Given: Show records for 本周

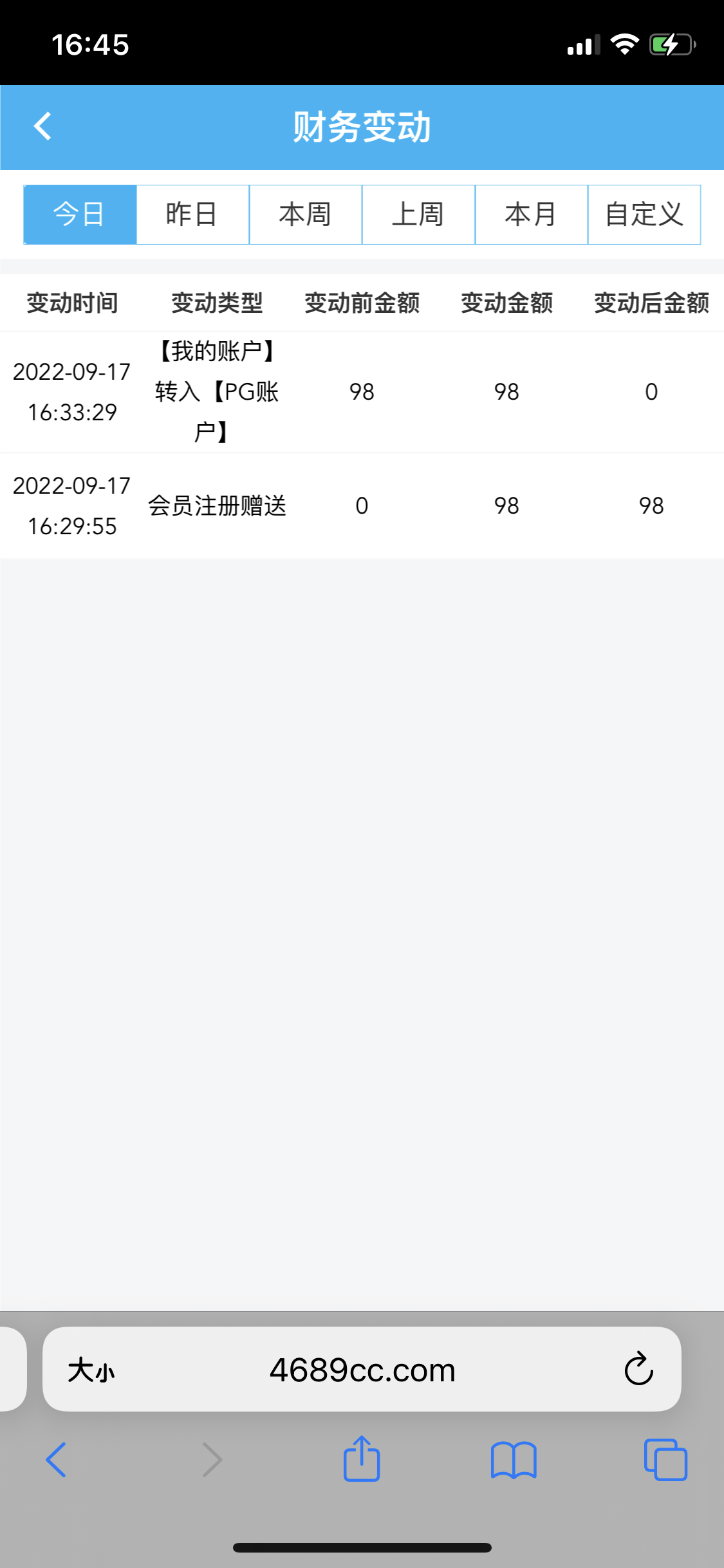Looking at the screenshot, I should (x=305, y=214).
